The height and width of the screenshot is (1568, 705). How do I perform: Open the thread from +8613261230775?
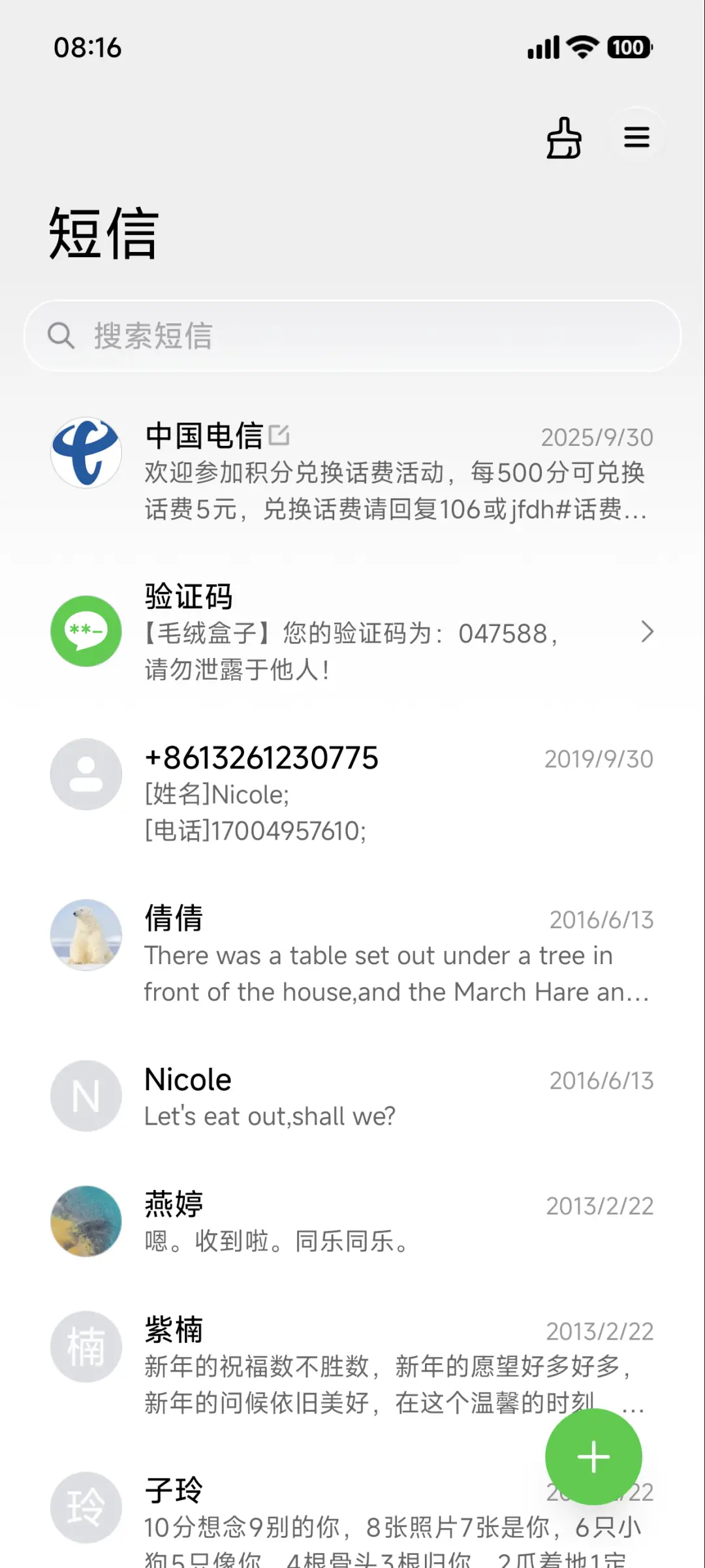pos(352,792)
